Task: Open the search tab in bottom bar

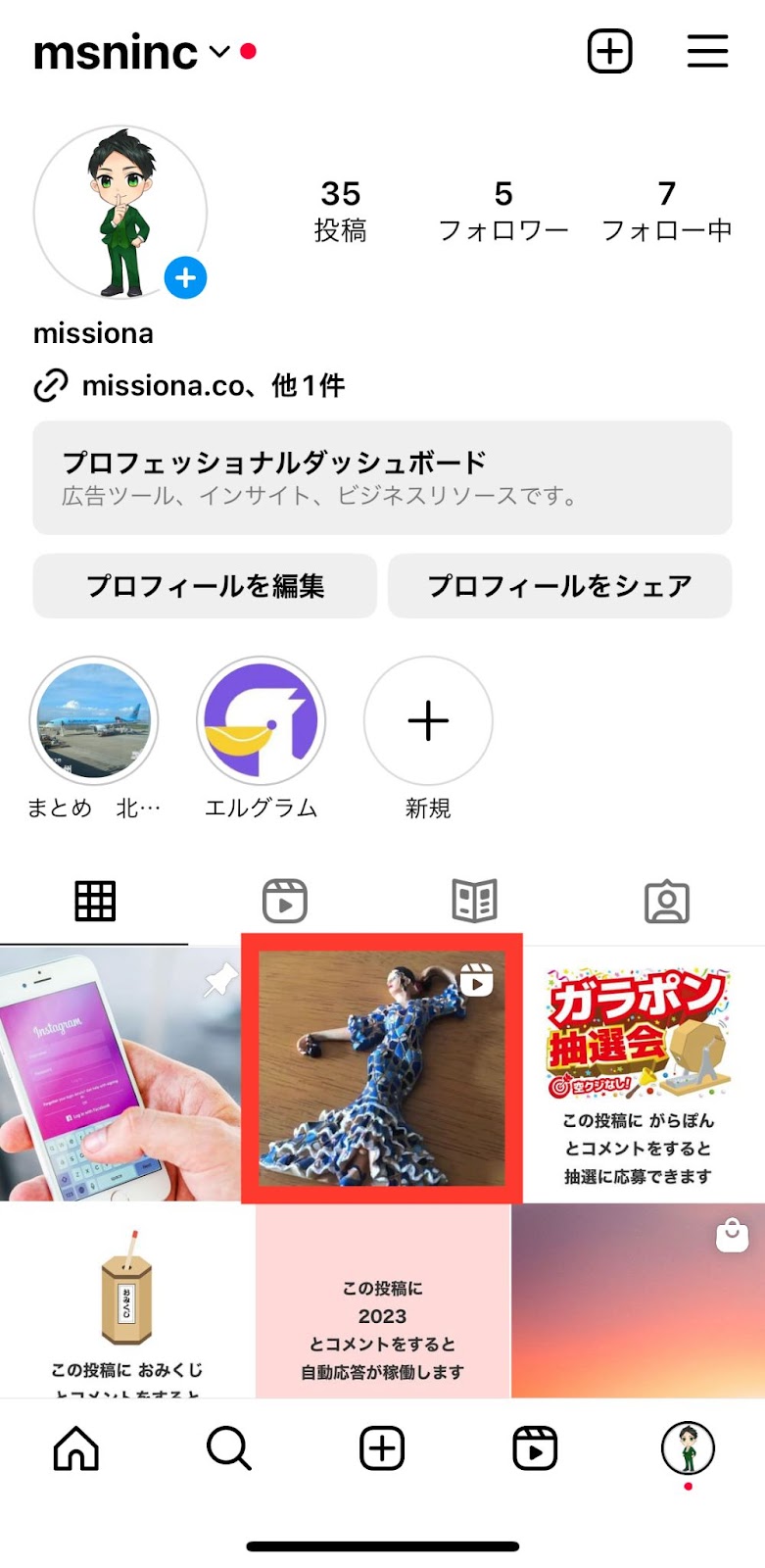Action: tap(229, 1448)
